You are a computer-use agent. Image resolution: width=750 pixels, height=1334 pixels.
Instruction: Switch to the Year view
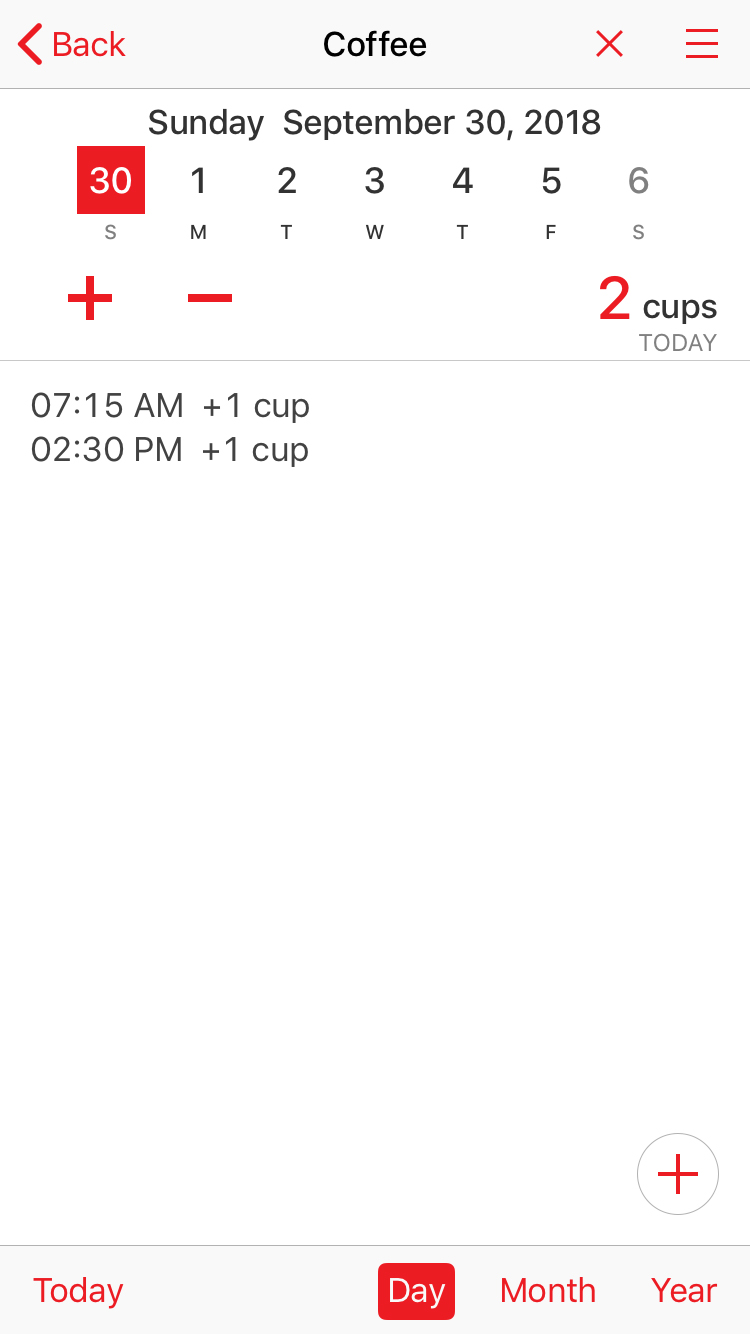[684, 1290]
